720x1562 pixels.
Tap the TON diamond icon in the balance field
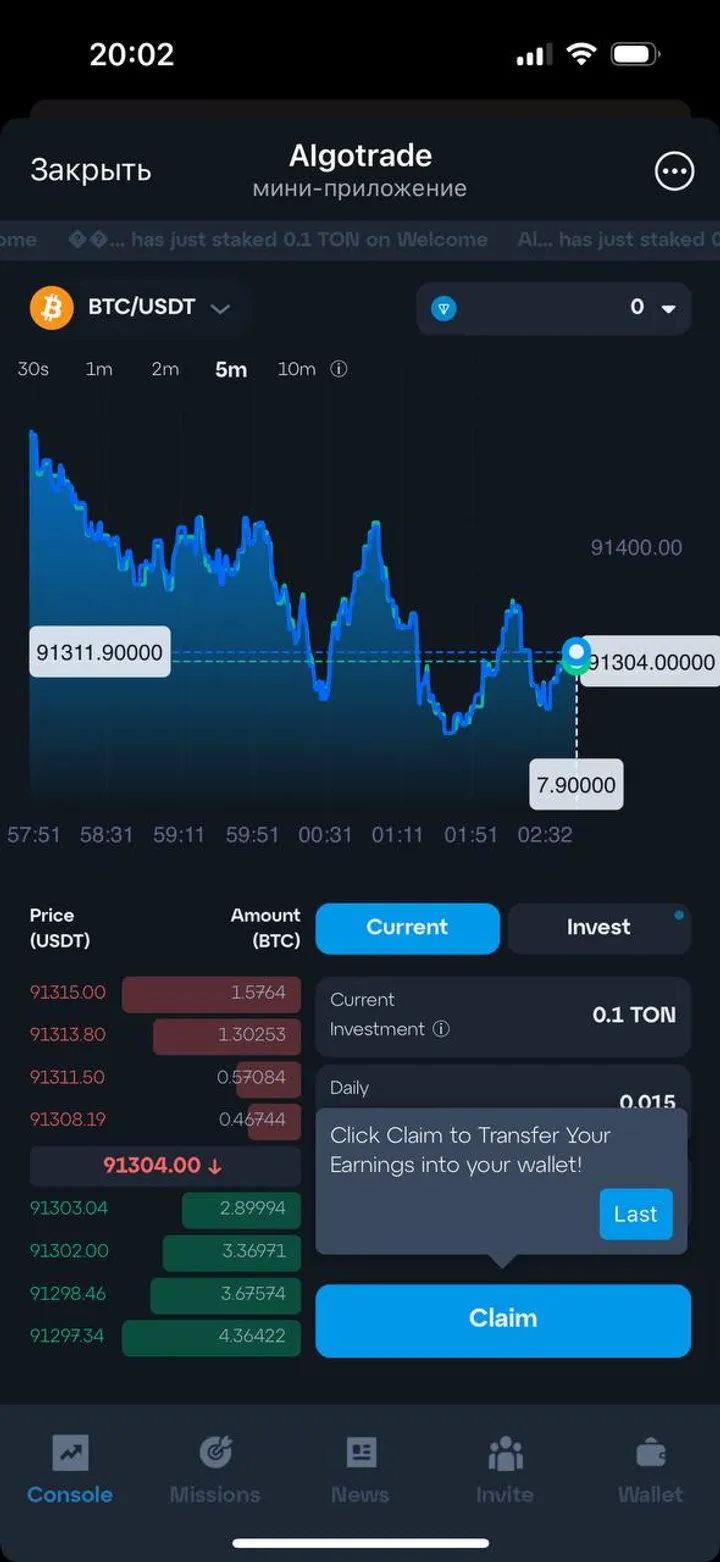pyautogui.click(x=444, y=308)
